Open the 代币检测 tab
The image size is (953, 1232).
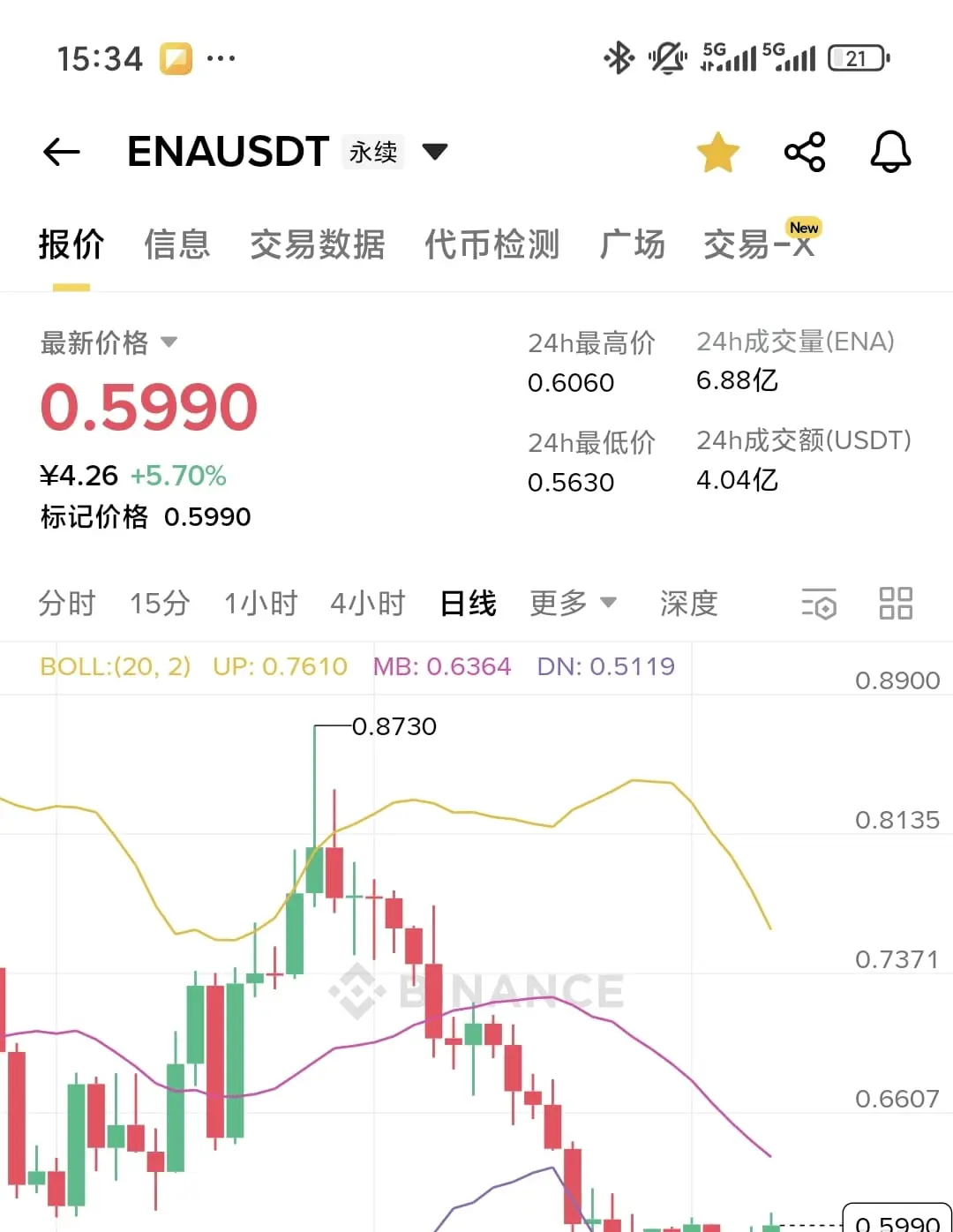click(x=492, y=244)
